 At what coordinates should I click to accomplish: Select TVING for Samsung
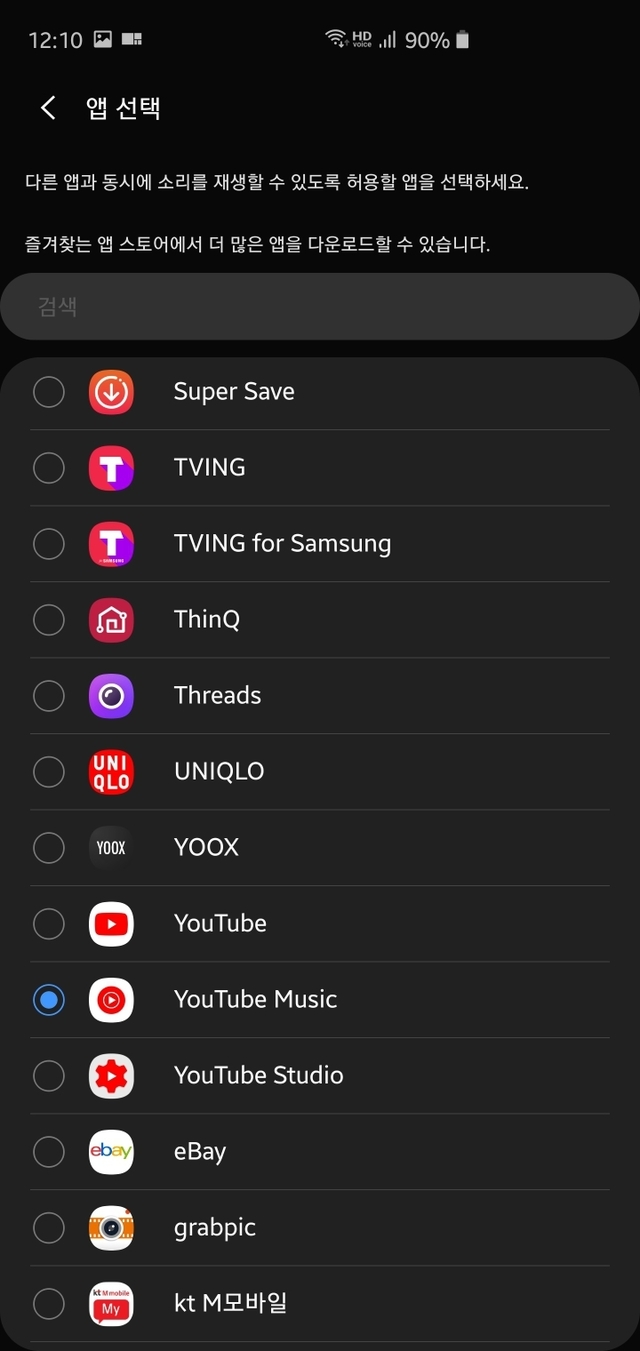pos(49,544)
